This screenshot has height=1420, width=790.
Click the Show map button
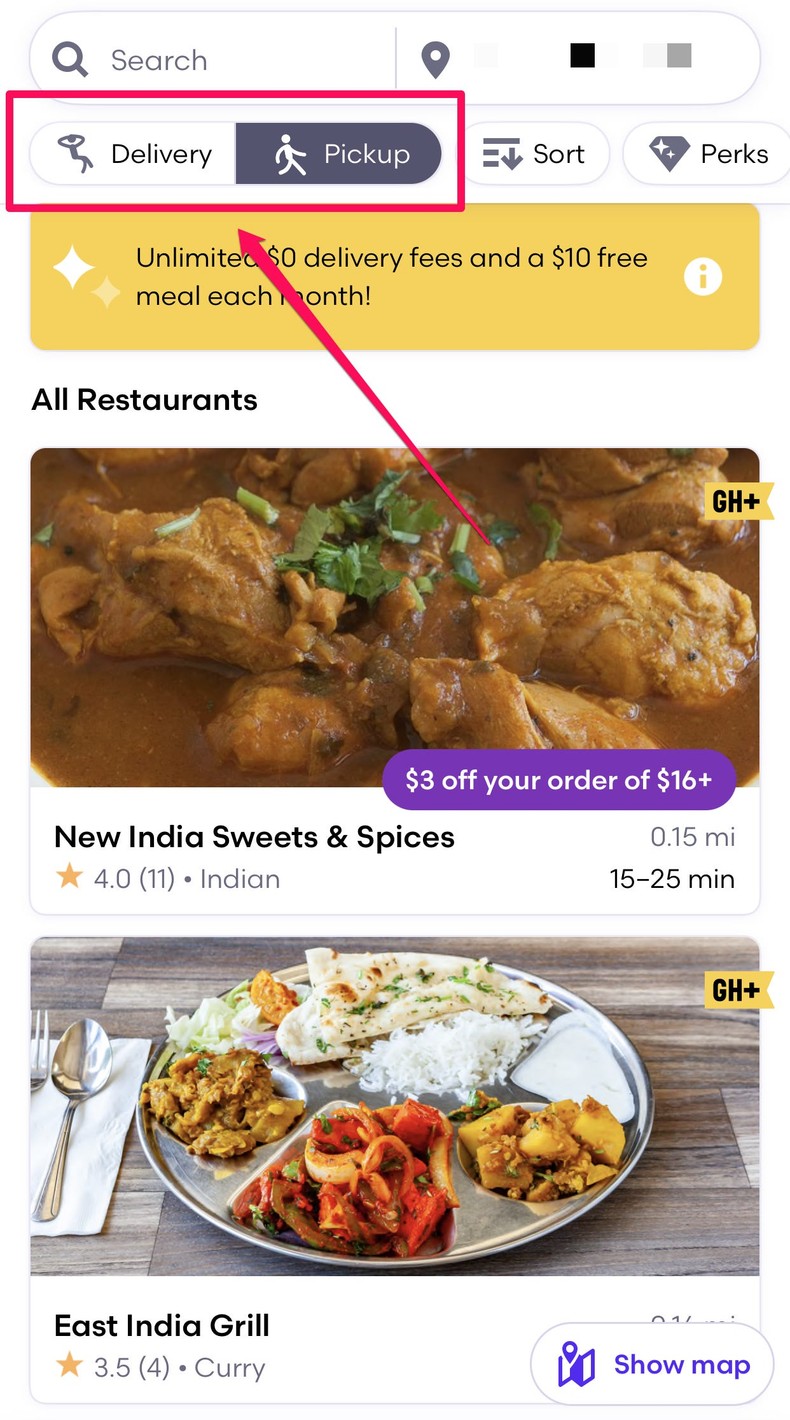tap(651, 1363)
